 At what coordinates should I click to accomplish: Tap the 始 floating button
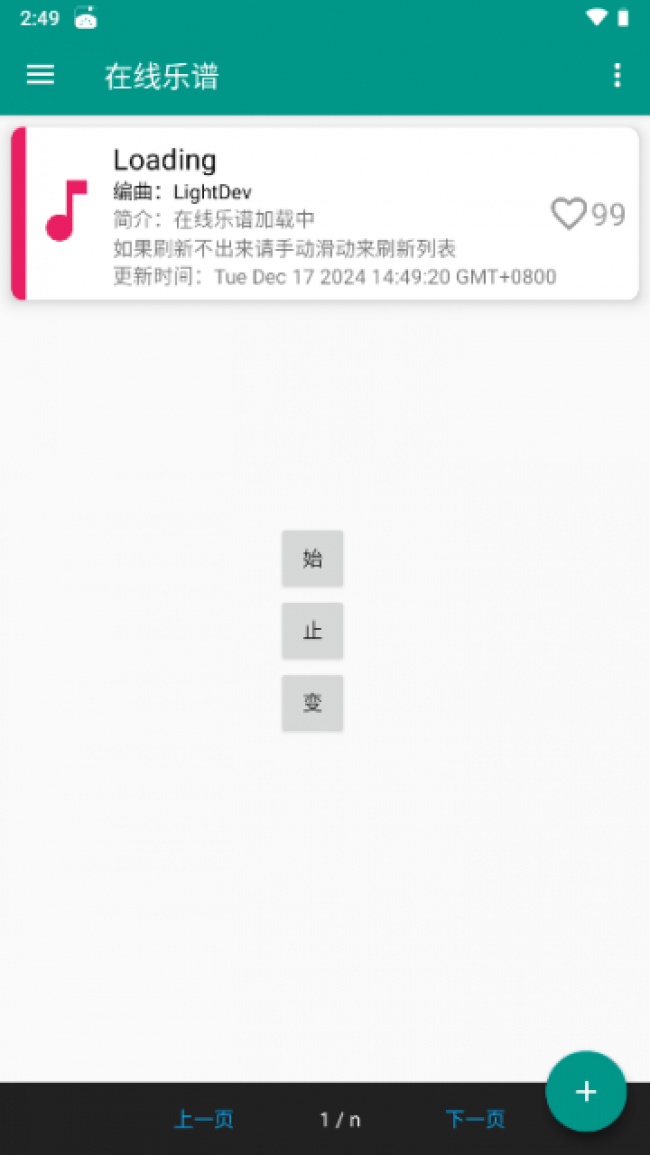coord(312,558)
